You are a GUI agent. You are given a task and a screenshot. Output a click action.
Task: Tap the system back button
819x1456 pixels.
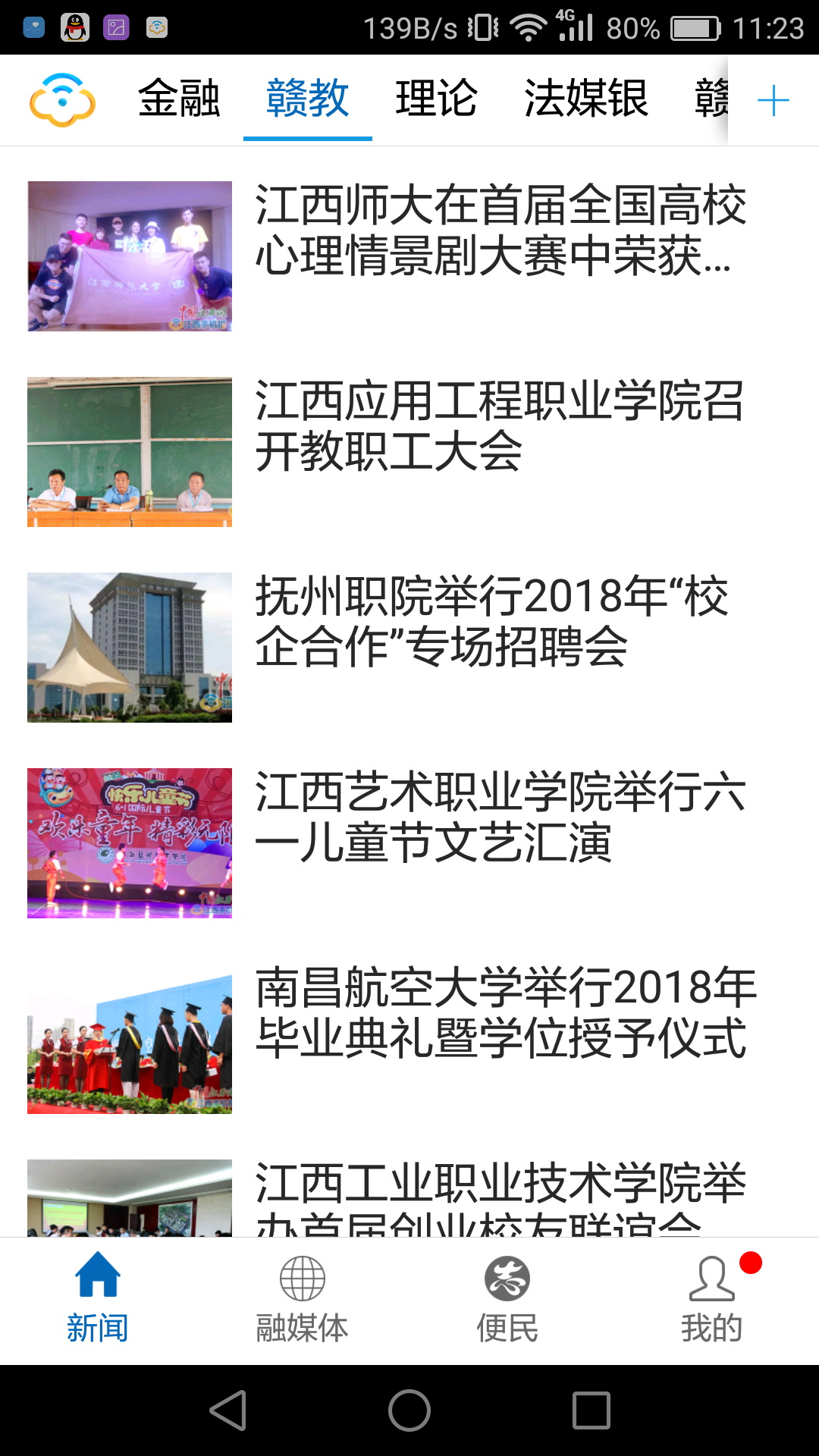[x=227, y=1410]
